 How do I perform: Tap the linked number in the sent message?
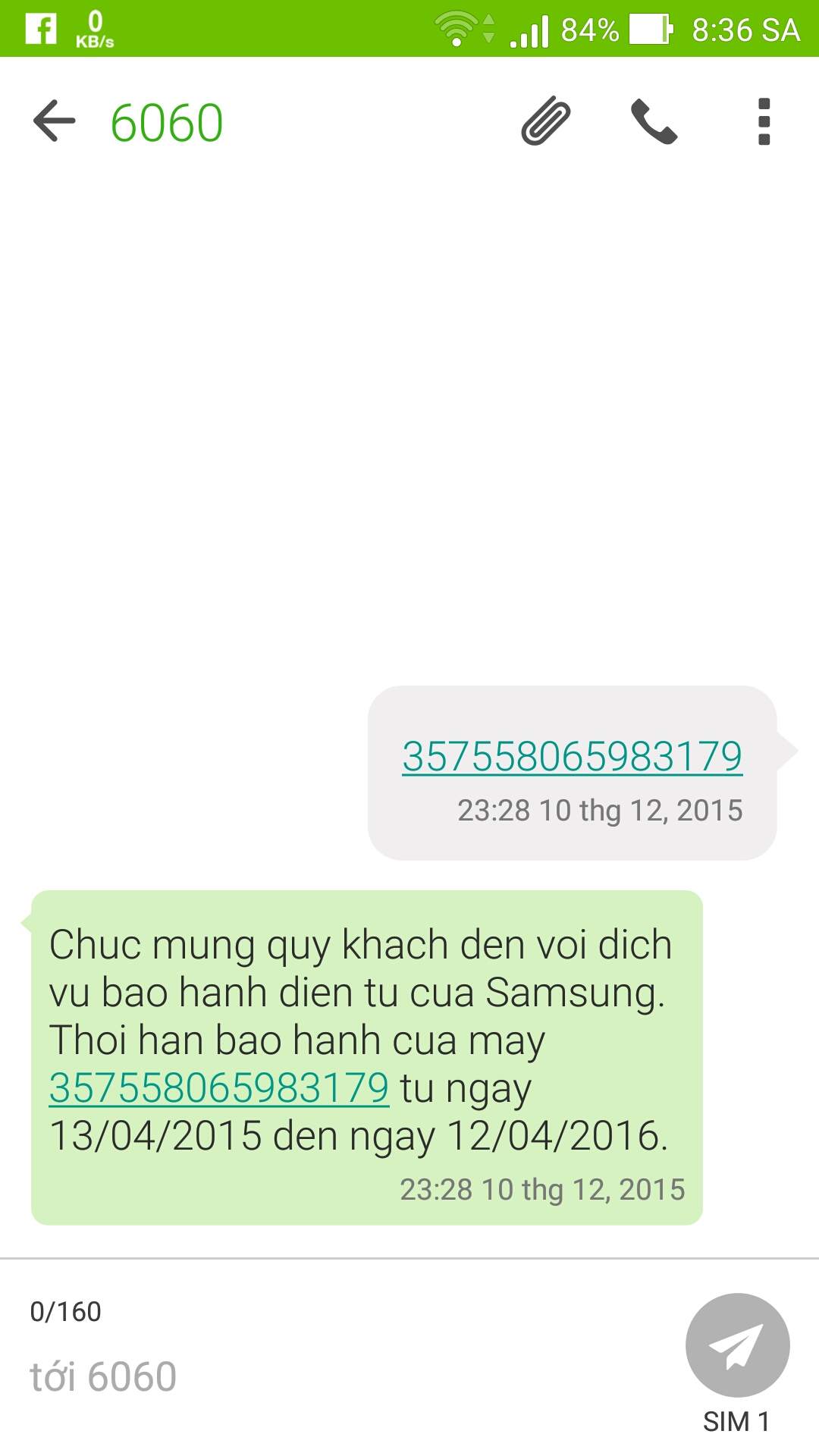[x=572, y=757]
